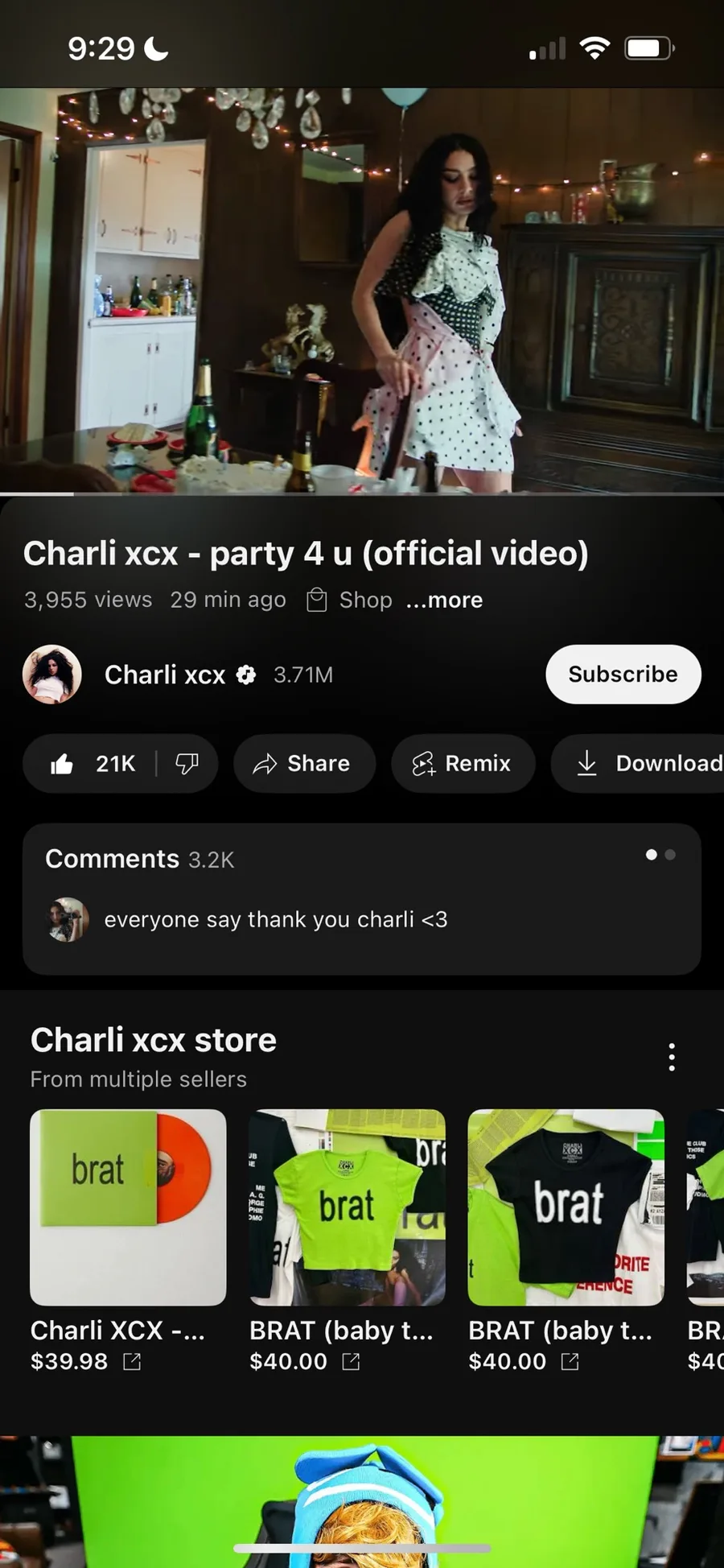Subscribe to Charli xcx channel
The width and height of the screenshot is (724, 1568).
(x=623, y=675)
